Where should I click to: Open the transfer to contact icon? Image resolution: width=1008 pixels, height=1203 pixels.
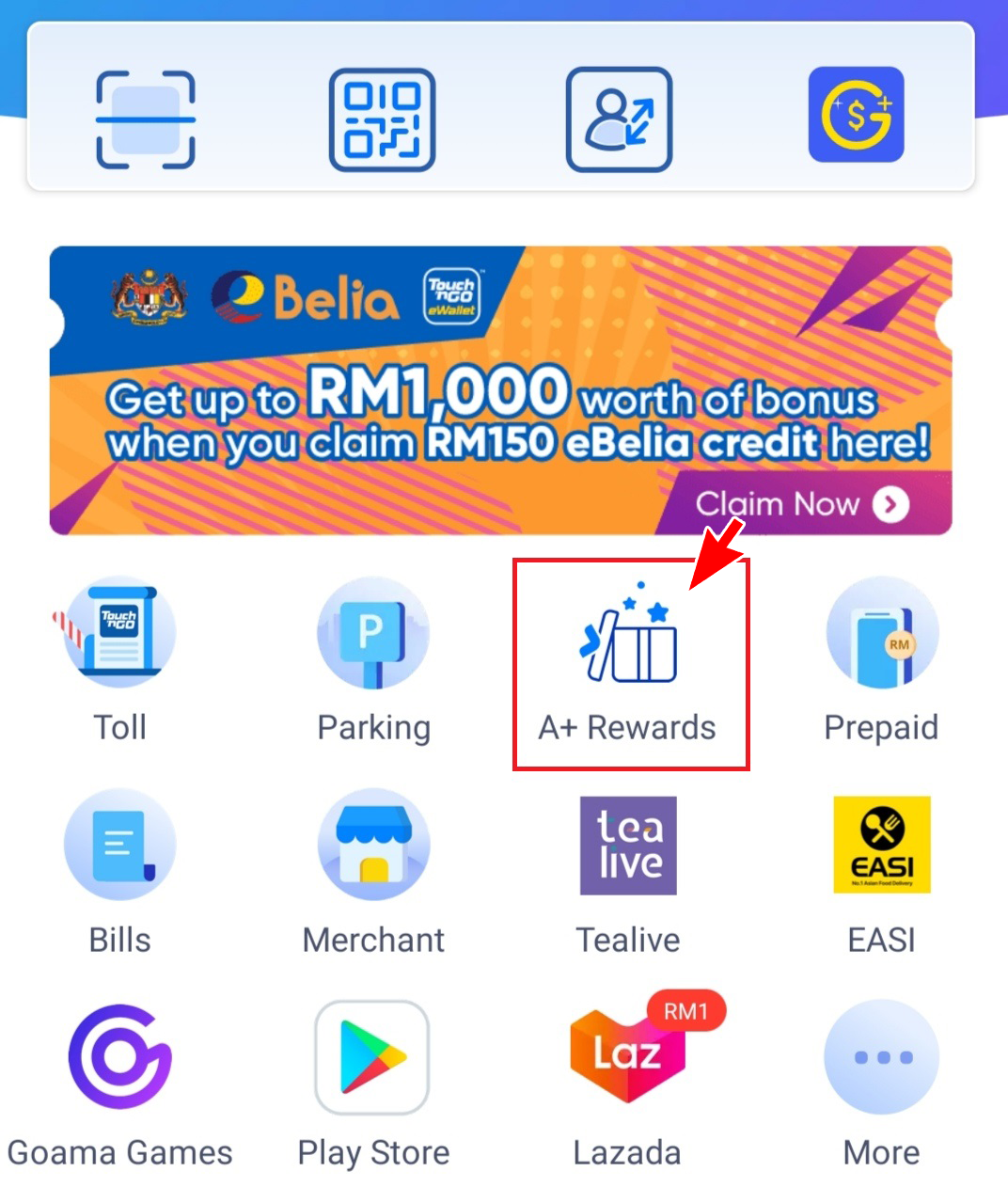619,119
